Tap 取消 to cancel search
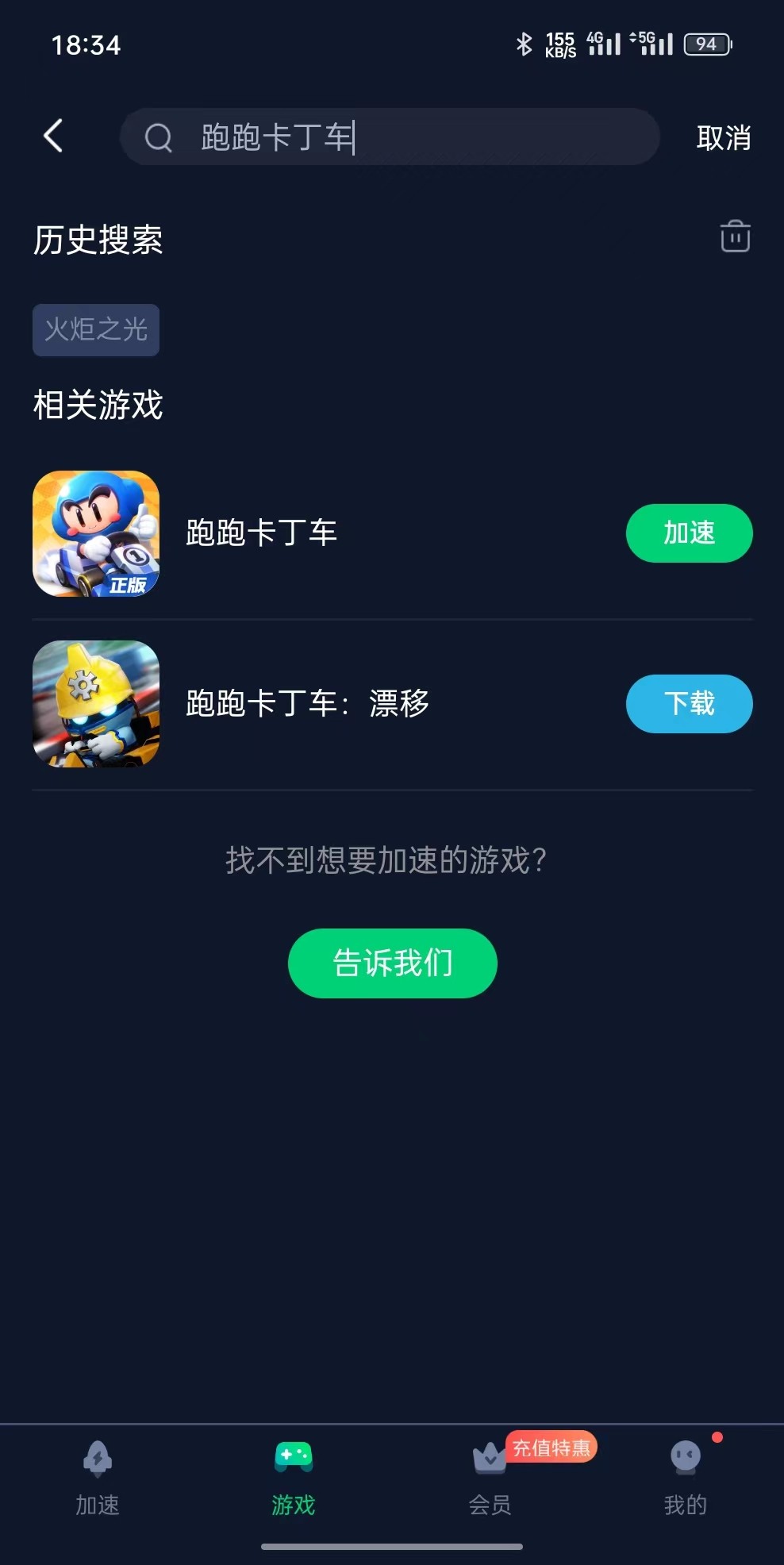784x1565 pixels. coord(723,137)
